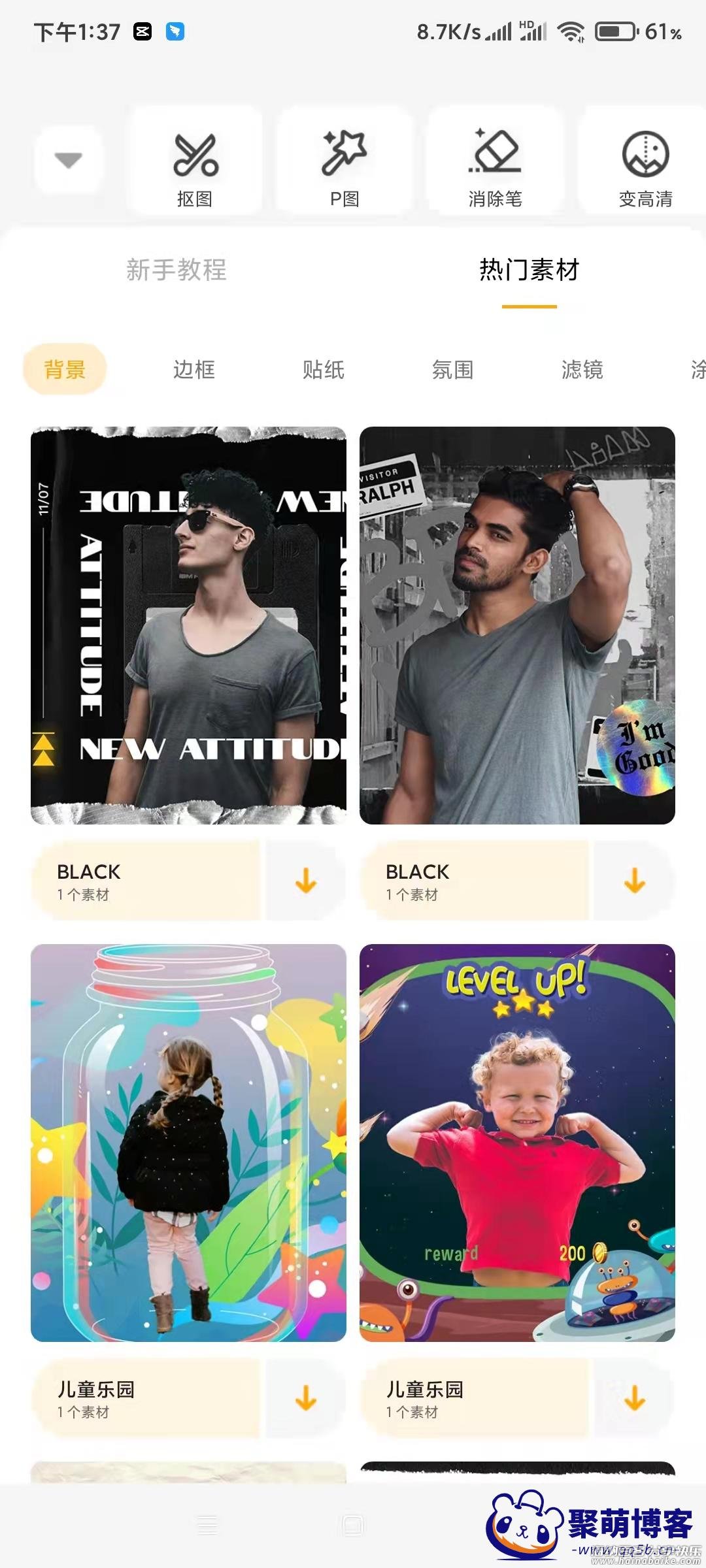Open the I'm Good sticker background template
This screenshot has height=1568, width=706.
point(517,625)
